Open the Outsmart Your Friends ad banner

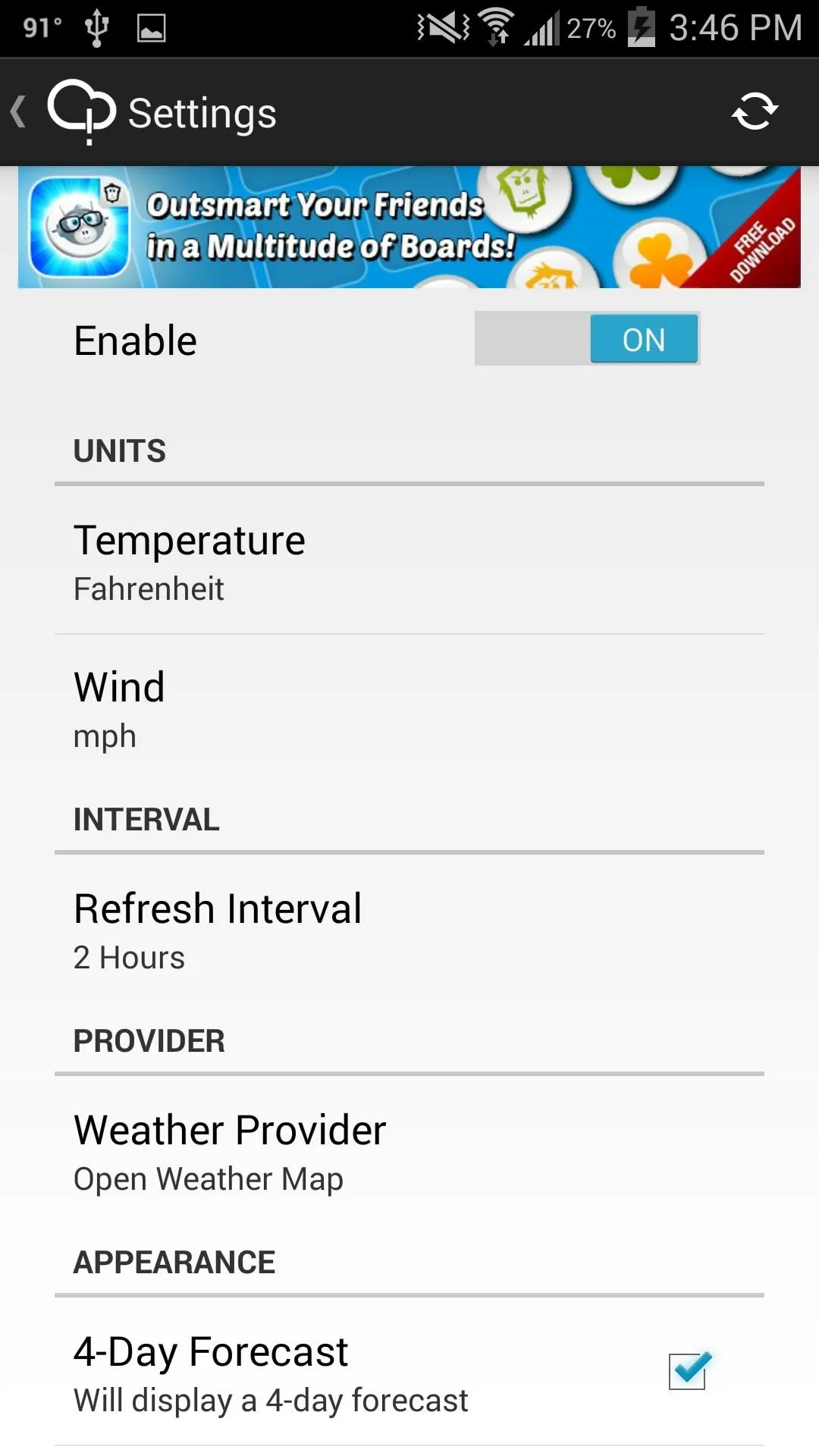pyautogui.click(x=409, y=227)
